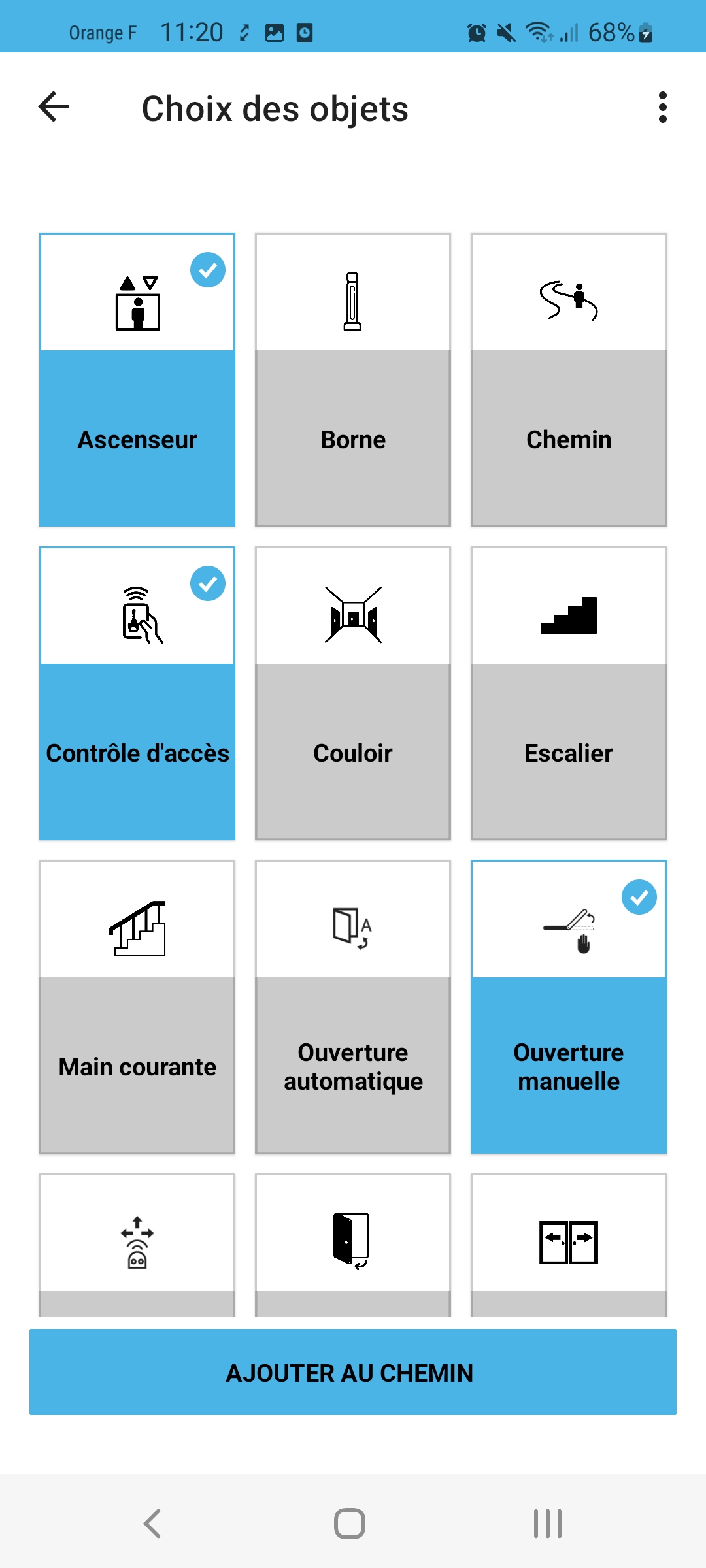
Task: Deselect the Ascenseur checkmark
Action: [x=208, y=269]
